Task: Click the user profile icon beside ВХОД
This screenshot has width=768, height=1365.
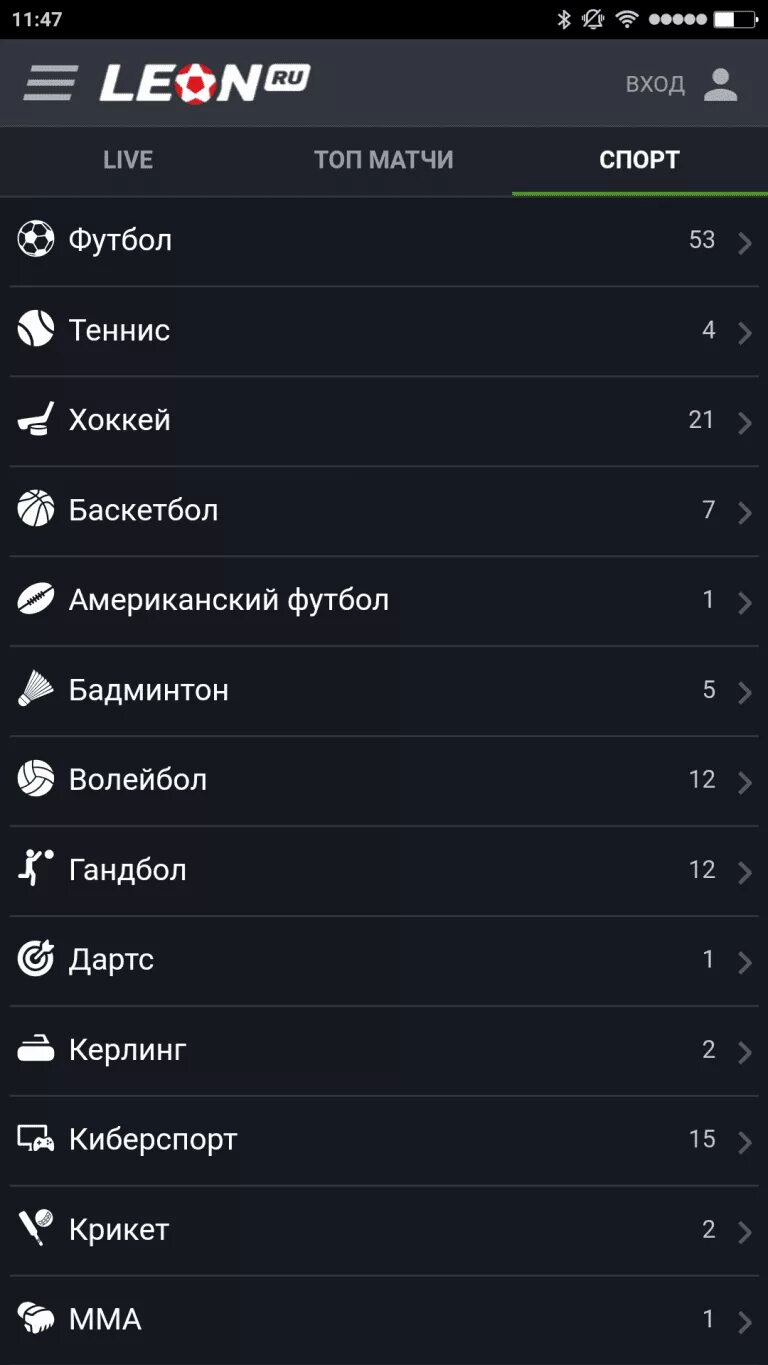Action: (718, 83)
